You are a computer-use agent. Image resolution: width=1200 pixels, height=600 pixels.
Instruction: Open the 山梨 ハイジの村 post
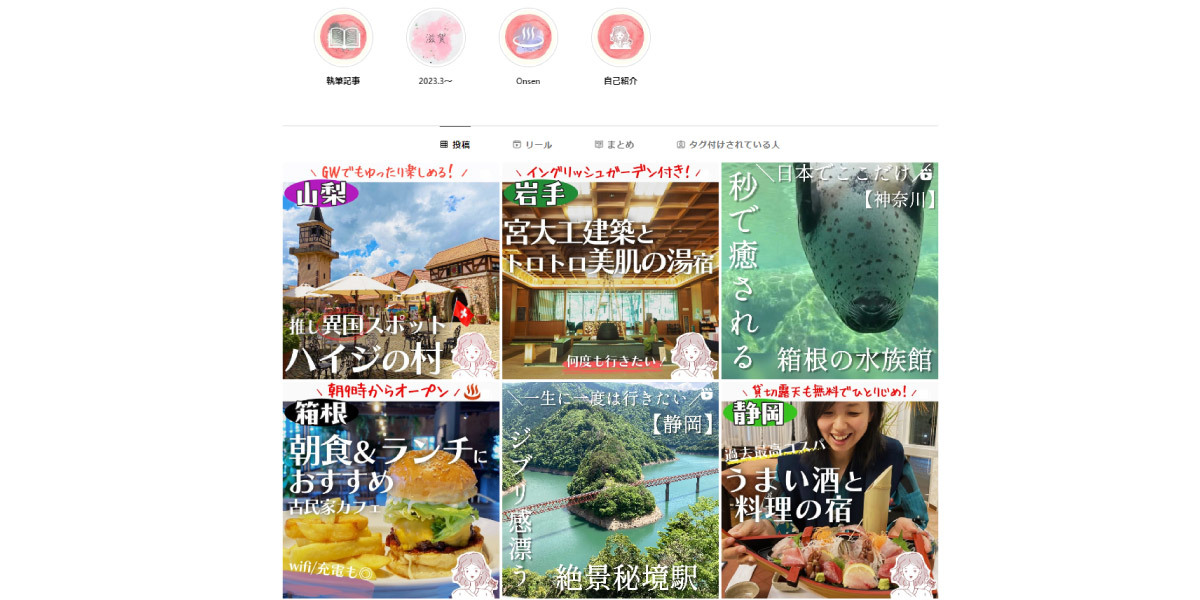[x=391, y=271]
